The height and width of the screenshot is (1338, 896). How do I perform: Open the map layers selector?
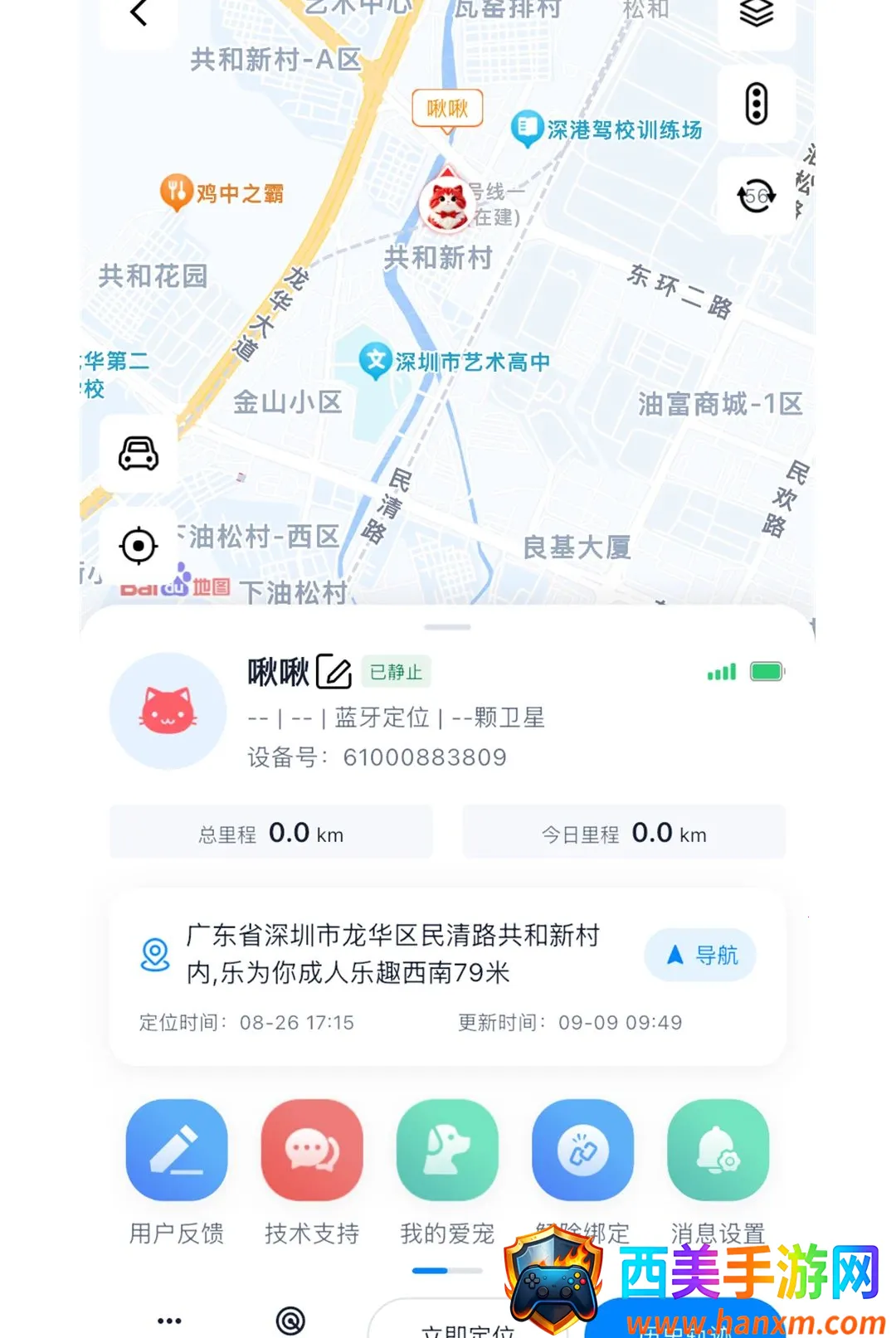pyautogui.click(x=756, y=15)
